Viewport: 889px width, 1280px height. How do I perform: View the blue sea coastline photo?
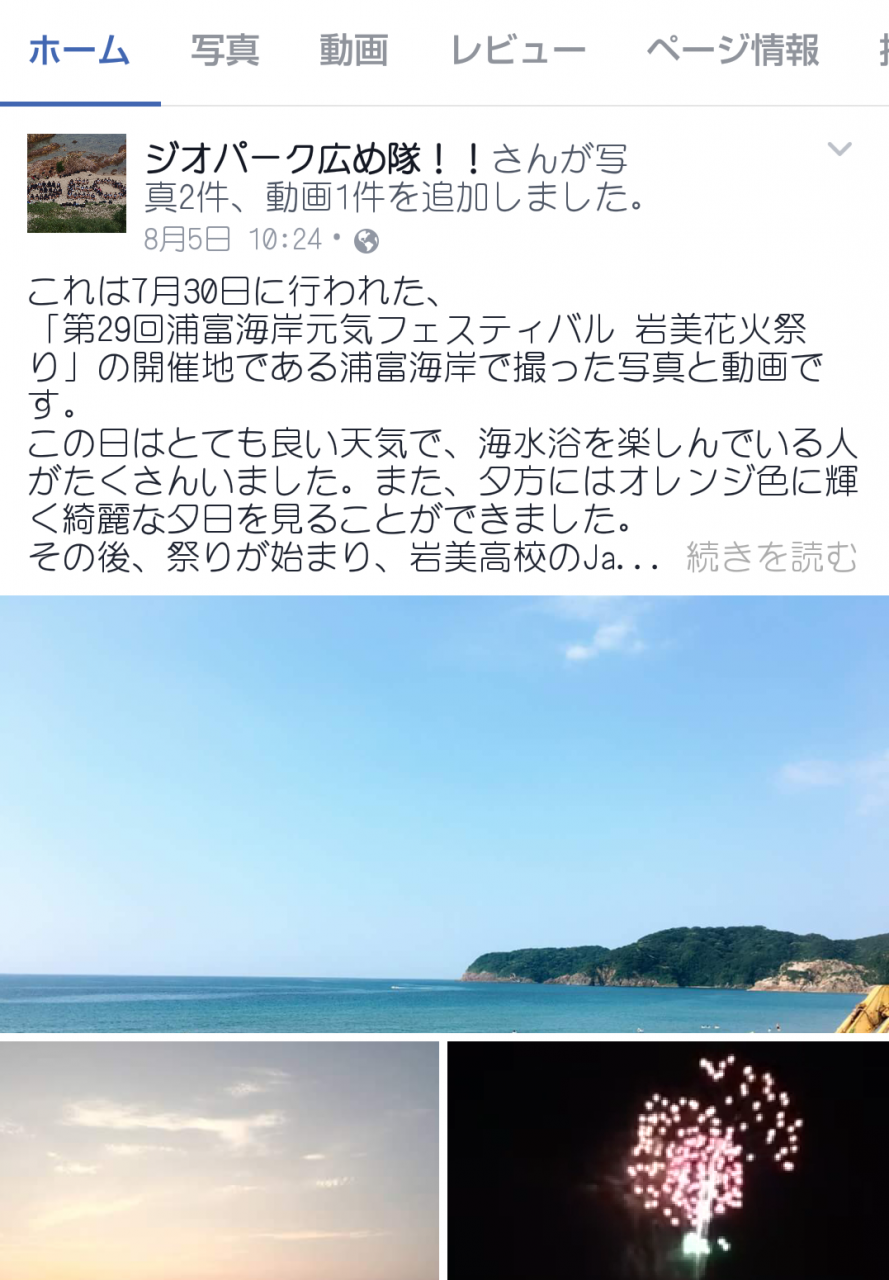pyautogui.click(x=444, y=813)
